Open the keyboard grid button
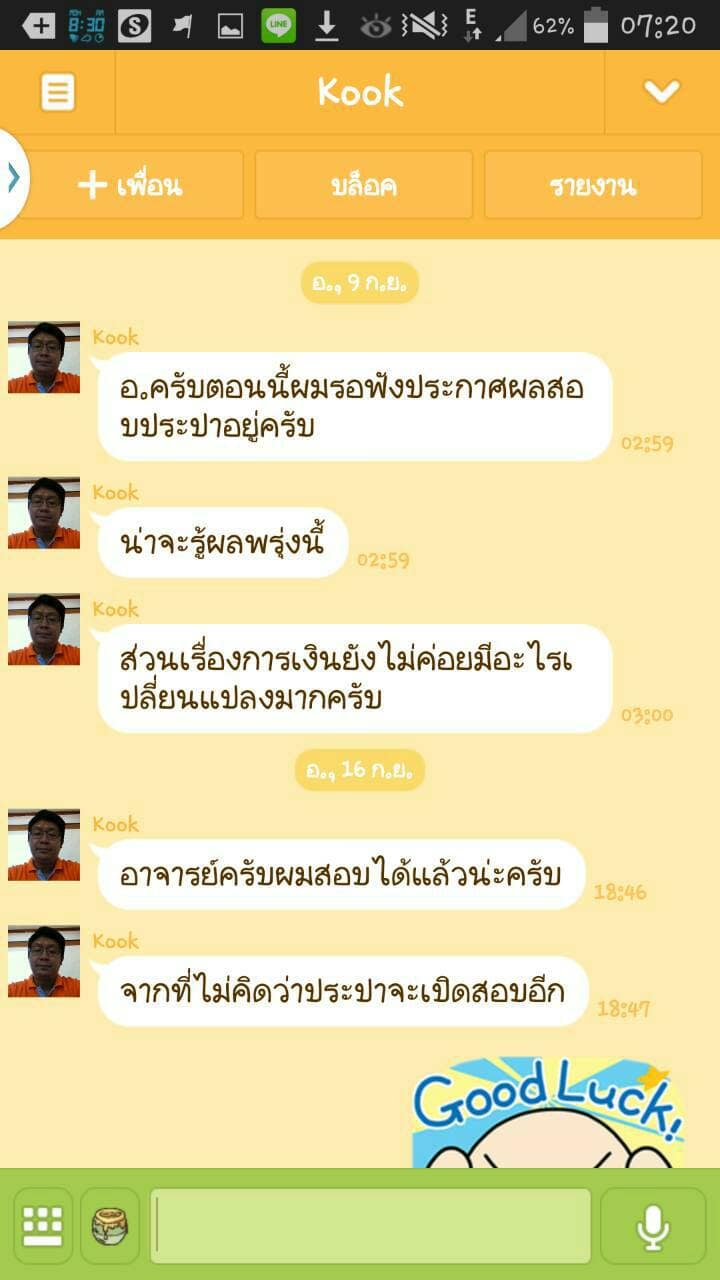 click(x=42, y=1226)
